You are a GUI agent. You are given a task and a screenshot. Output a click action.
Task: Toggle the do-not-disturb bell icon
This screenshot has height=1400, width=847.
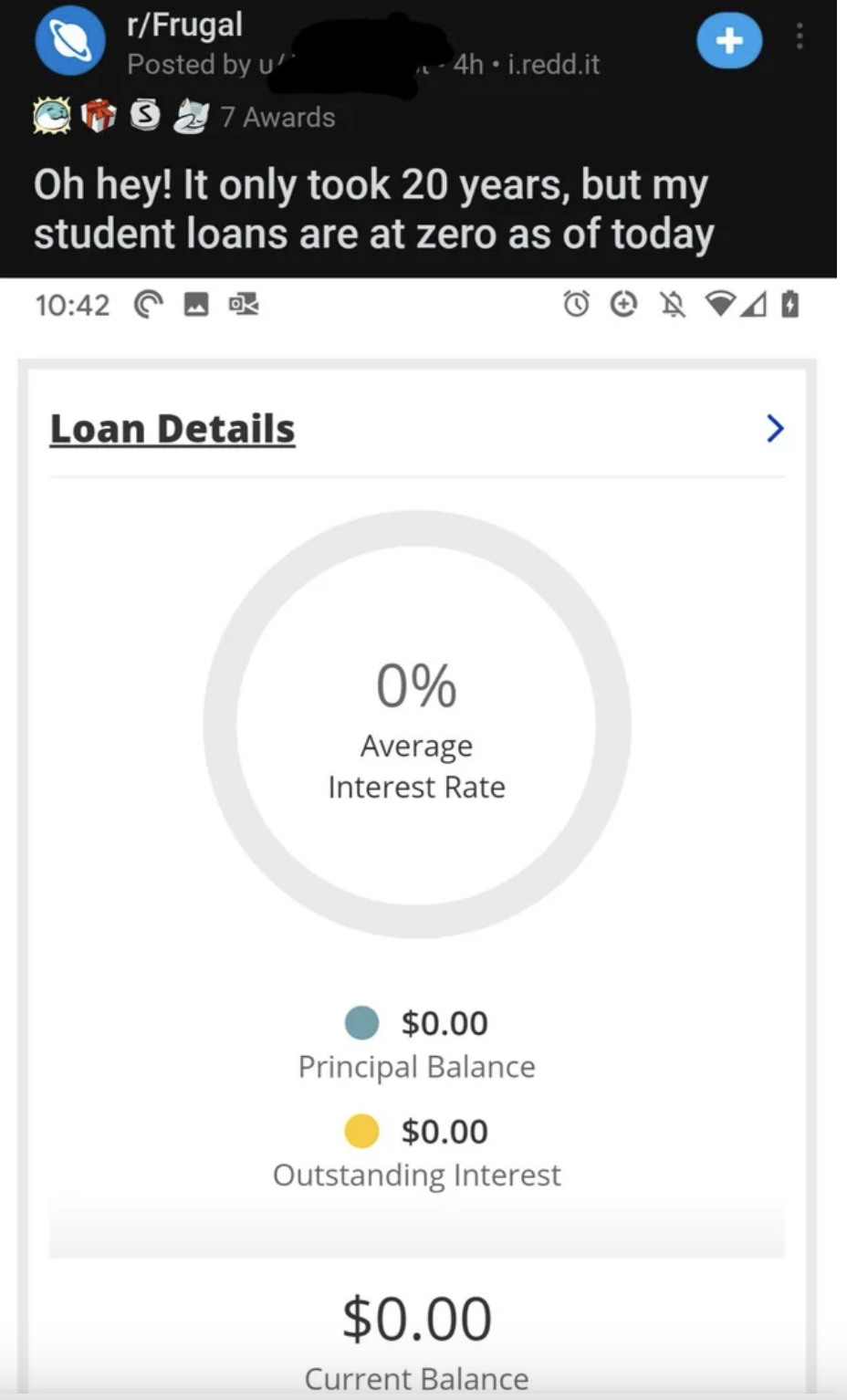[x=672, y=305]
